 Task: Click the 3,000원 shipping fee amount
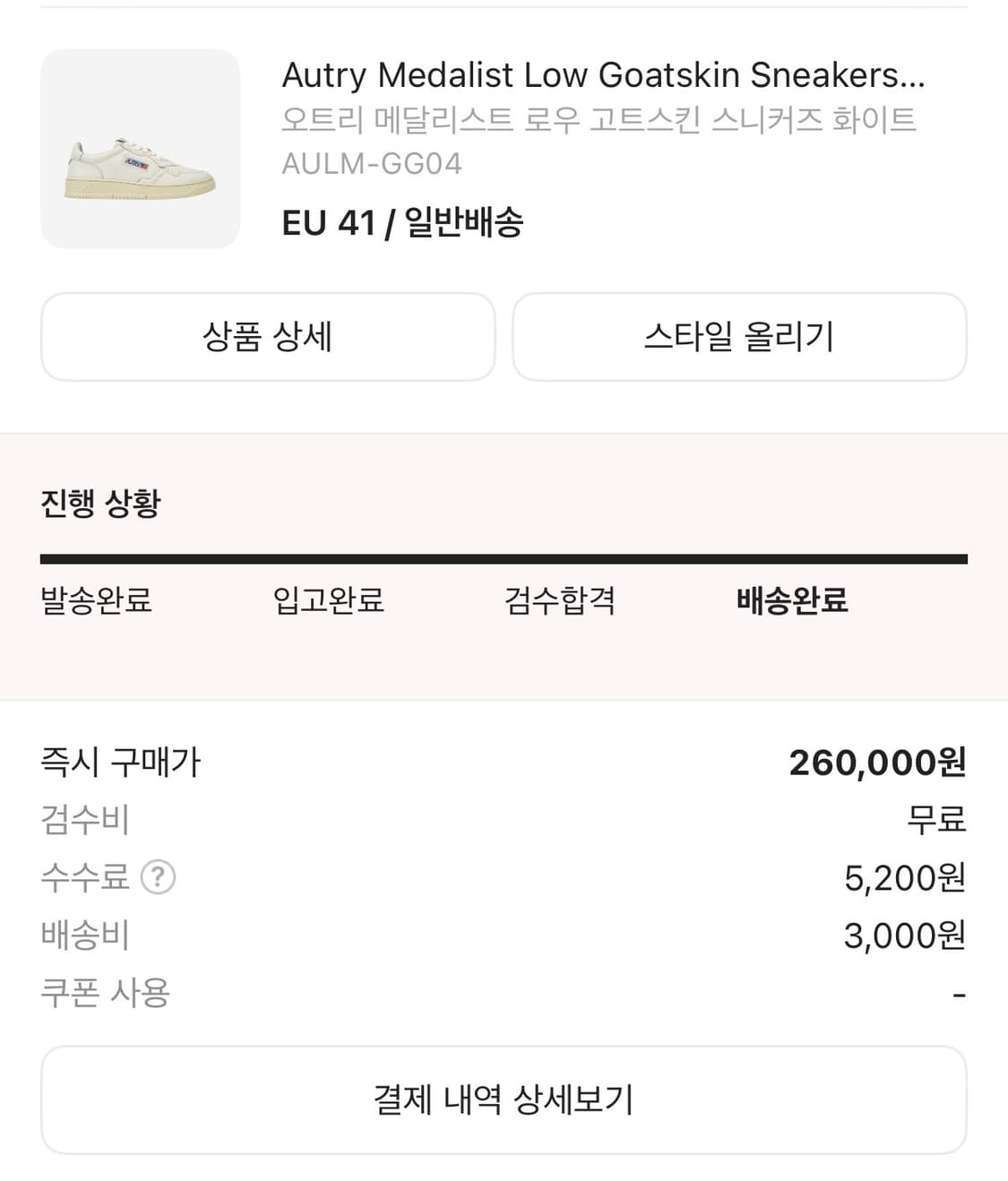902,935
